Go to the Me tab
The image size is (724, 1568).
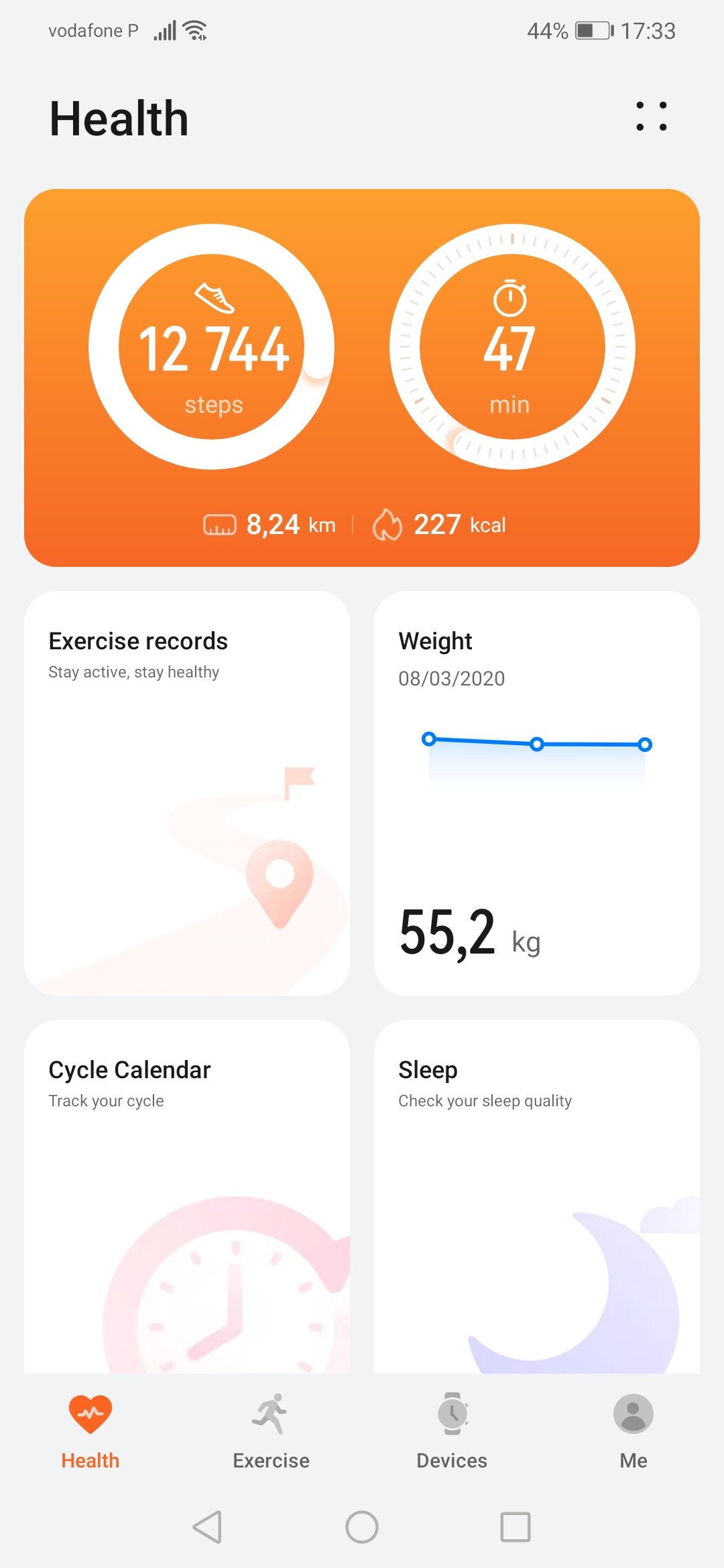click(x=633, y=1431)
